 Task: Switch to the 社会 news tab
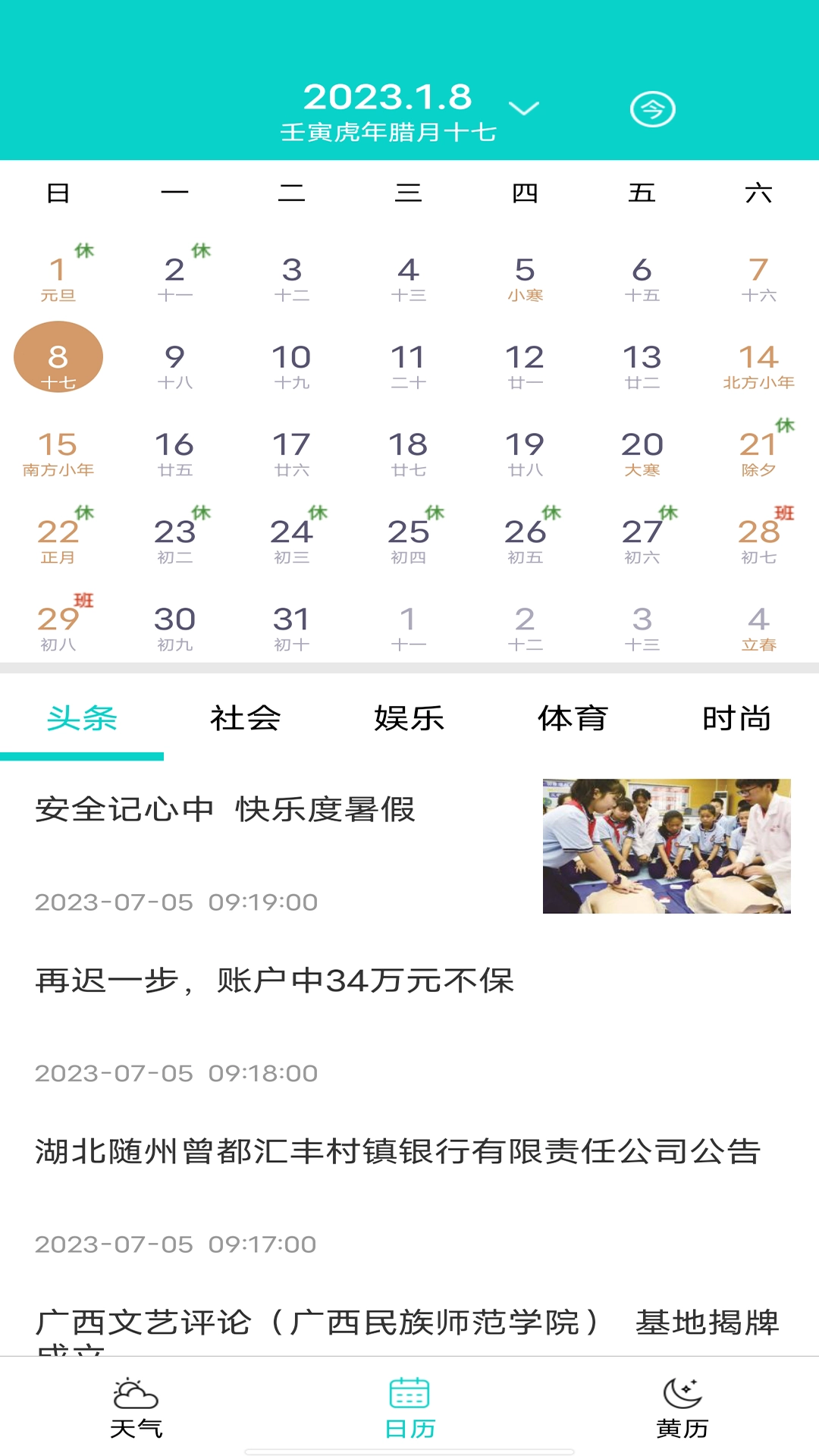[x=245, y=719]
